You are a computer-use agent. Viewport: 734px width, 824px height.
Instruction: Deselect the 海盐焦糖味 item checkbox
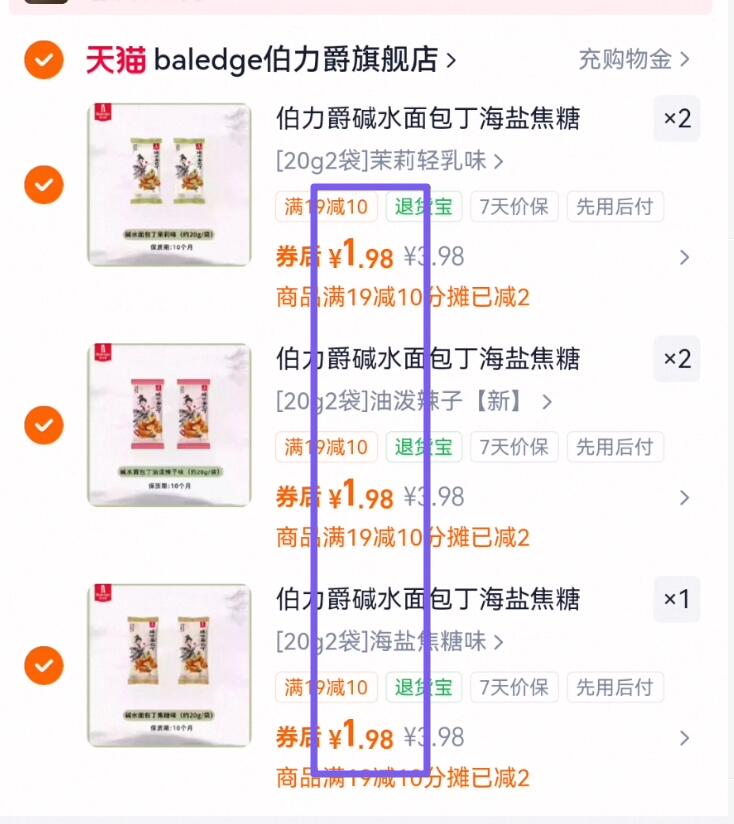point(43,665)
